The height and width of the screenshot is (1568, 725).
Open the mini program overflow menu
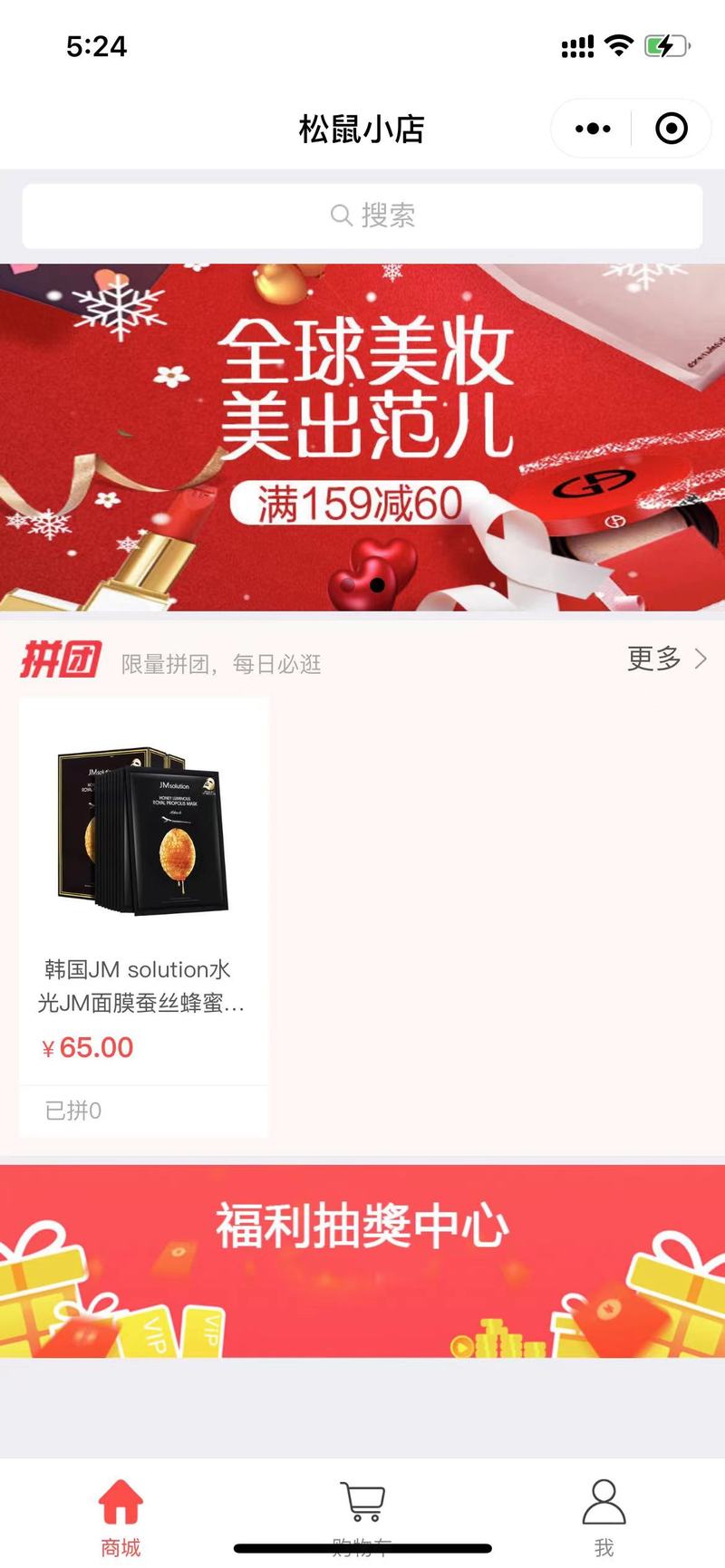pyautogui.click(x=593, y=129)
